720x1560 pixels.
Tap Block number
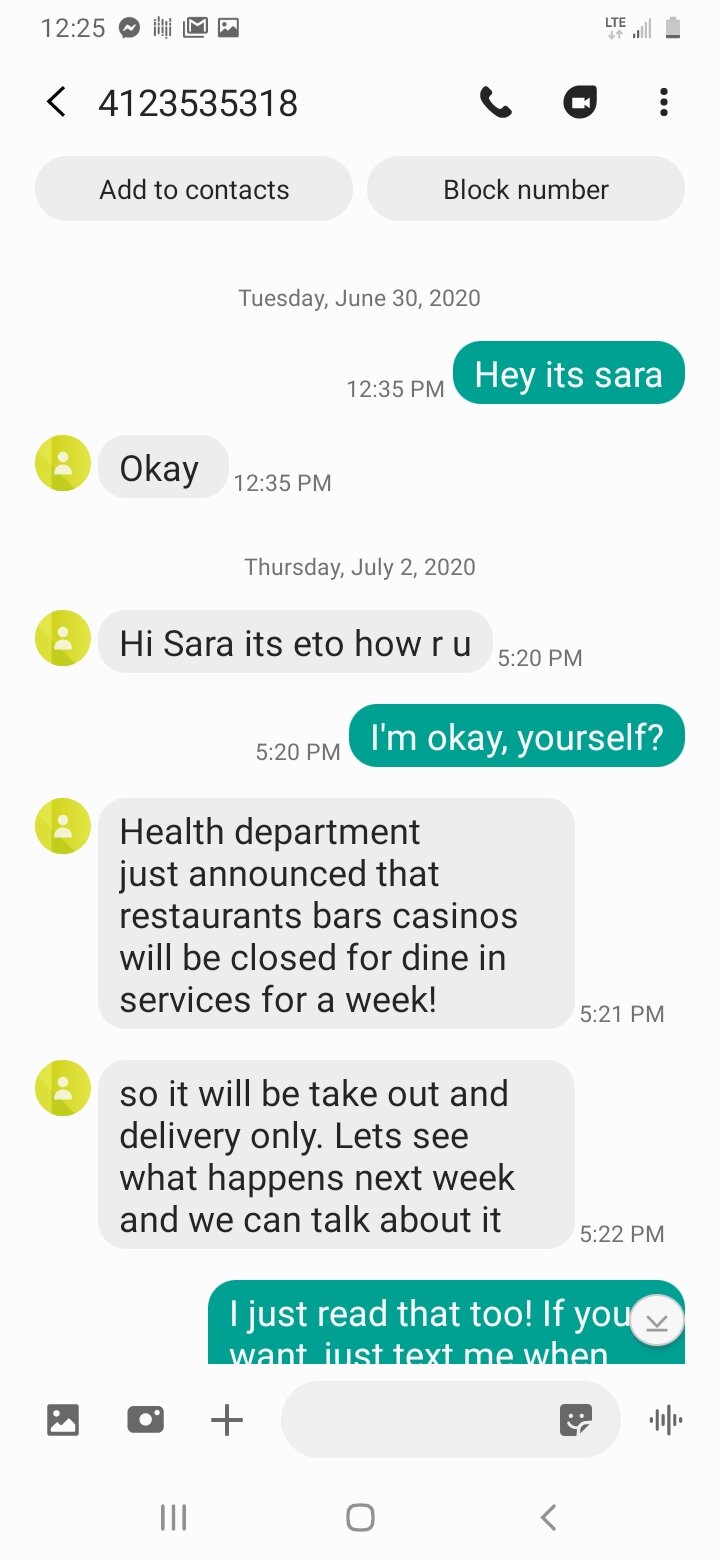pos(526,189)
